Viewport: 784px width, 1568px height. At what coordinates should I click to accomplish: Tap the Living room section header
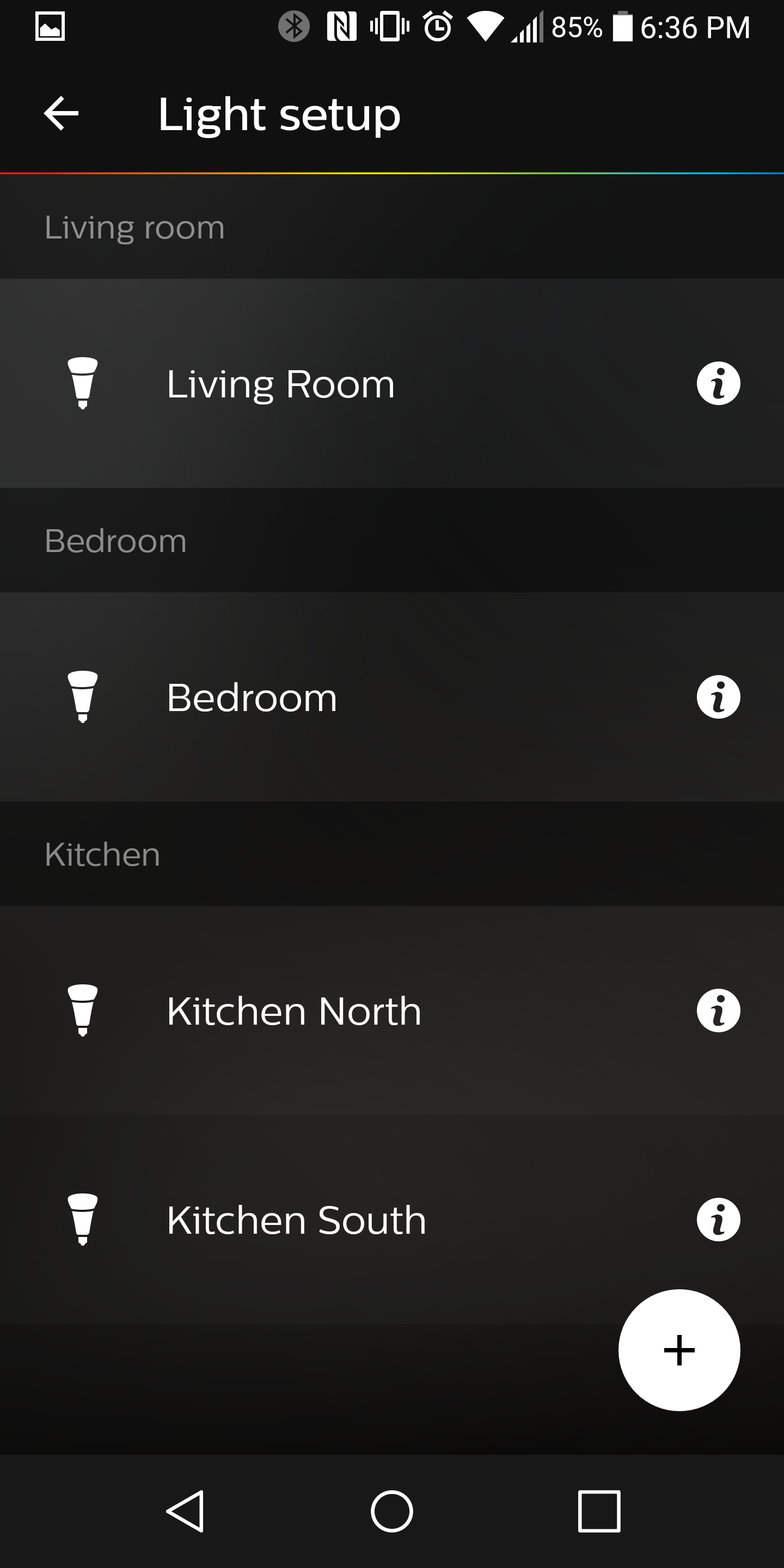133,226
